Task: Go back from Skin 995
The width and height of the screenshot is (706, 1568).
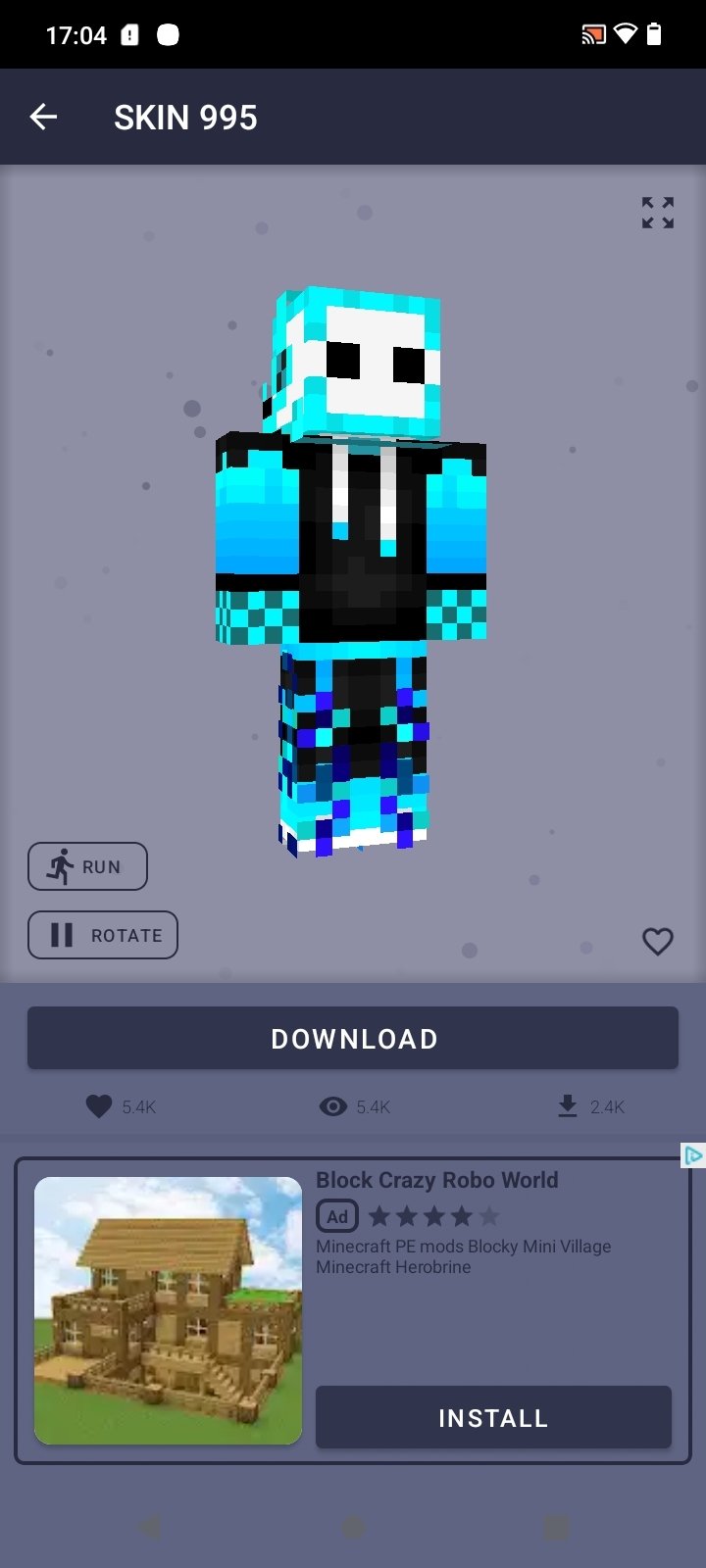Action: pos(43,118)
